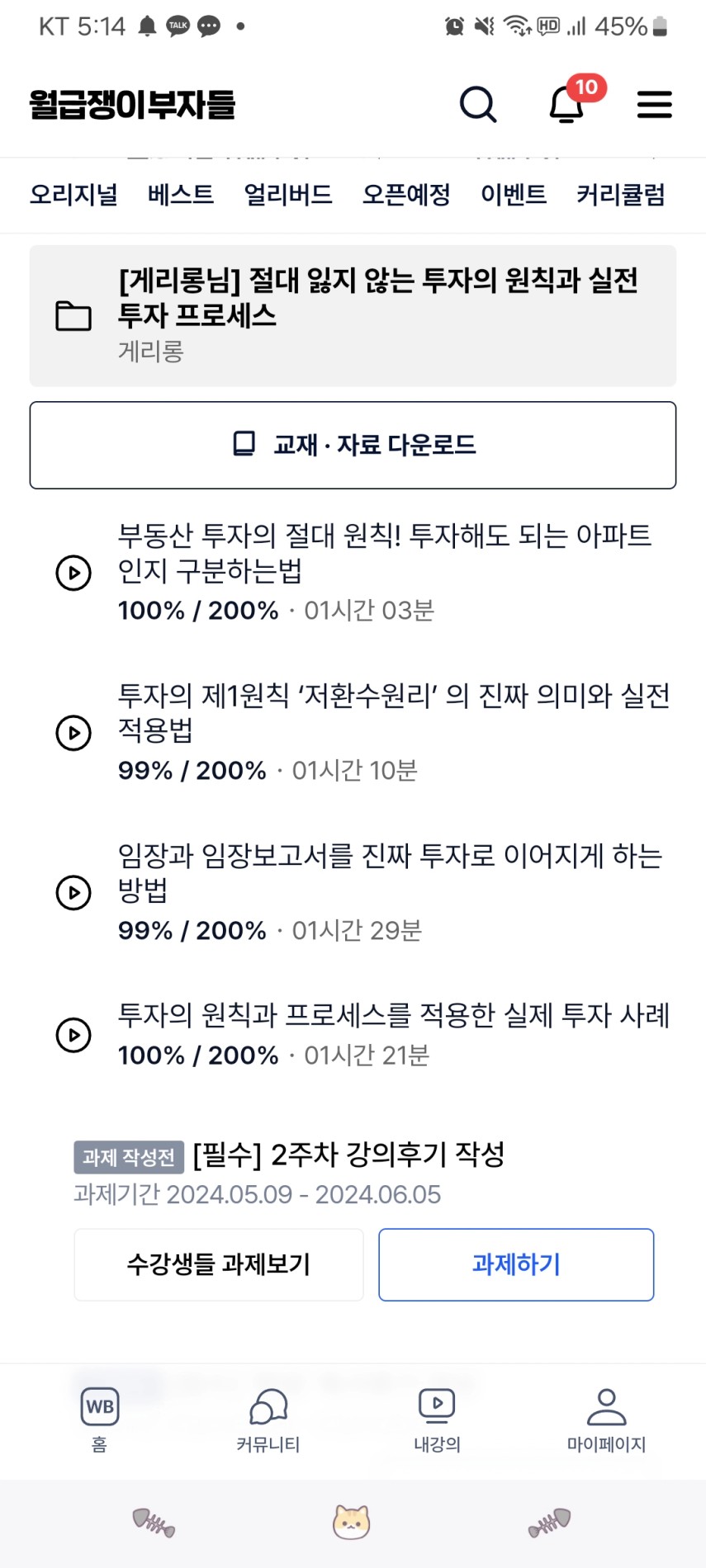
Task: Open the 커뮤니티 tab
Action: point(268,1419)
